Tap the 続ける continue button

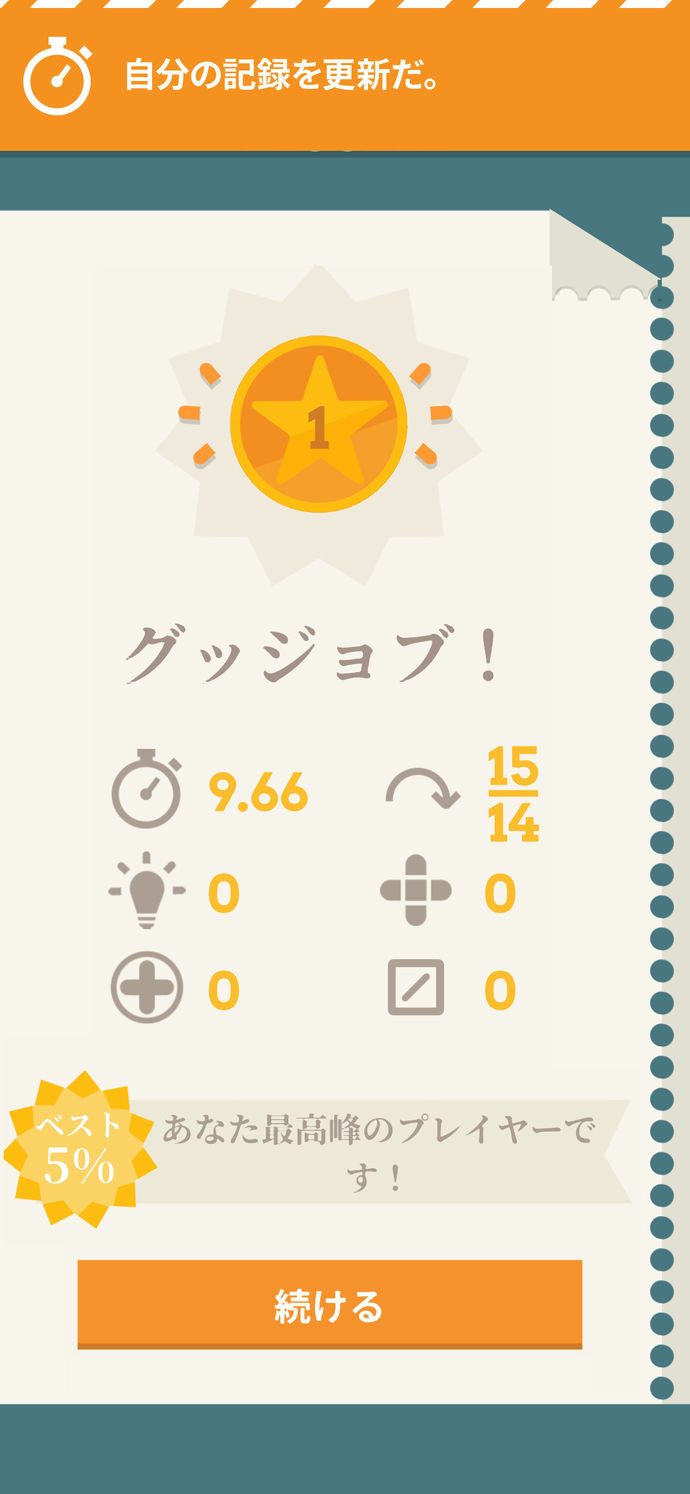pos(329,1304)
